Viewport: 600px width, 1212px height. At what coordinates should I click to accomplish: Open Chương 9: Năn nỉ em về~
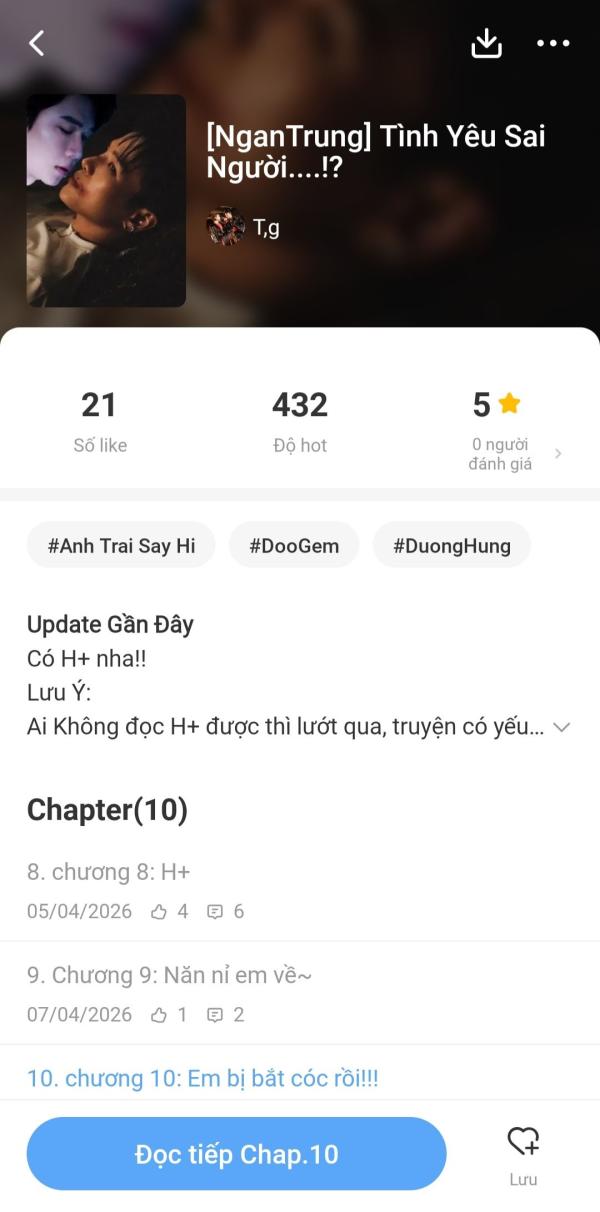tap(170, 975)
